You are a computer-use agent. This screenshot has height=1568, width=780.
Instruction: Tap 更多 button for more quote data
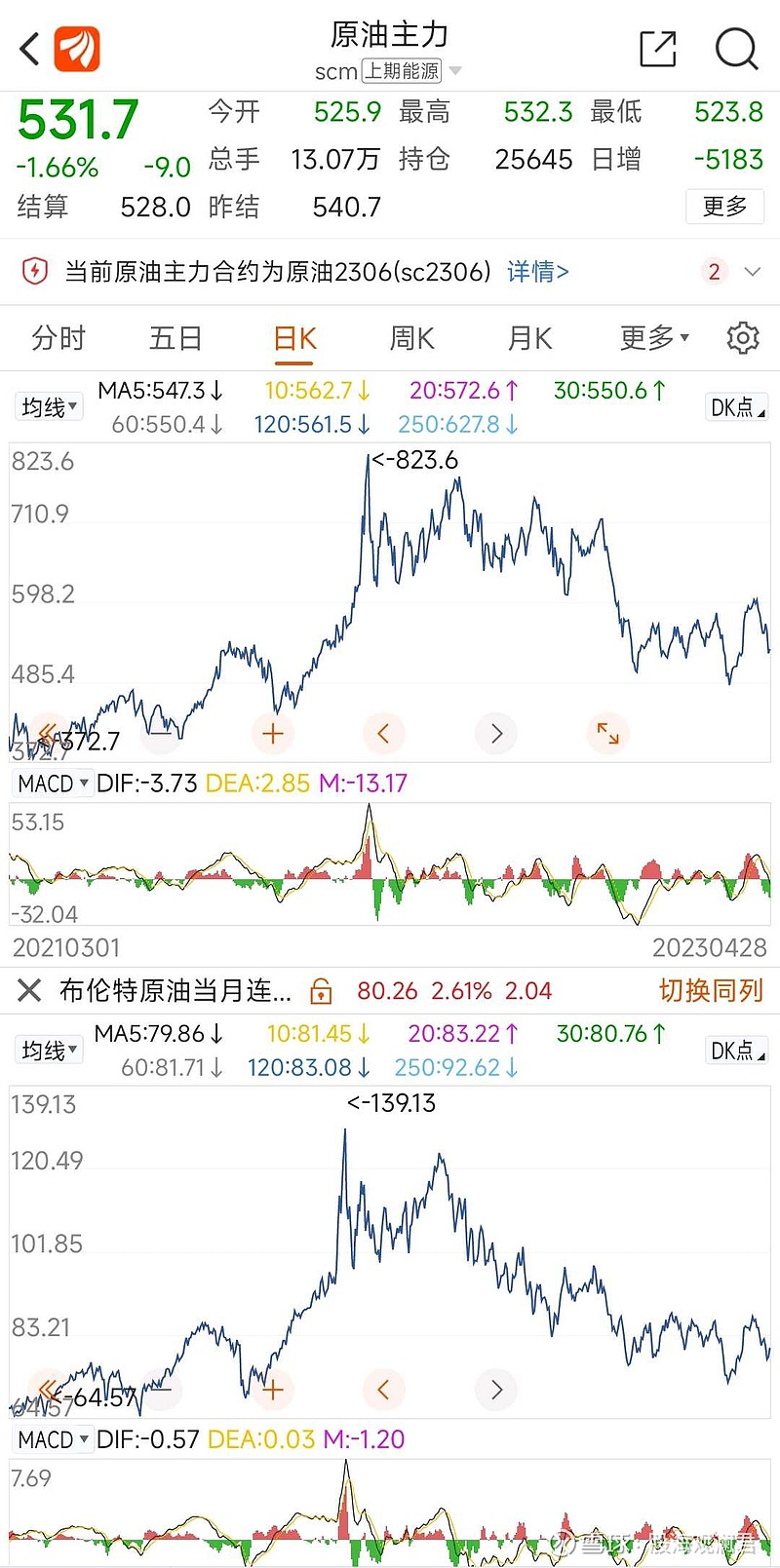(724, 207)
